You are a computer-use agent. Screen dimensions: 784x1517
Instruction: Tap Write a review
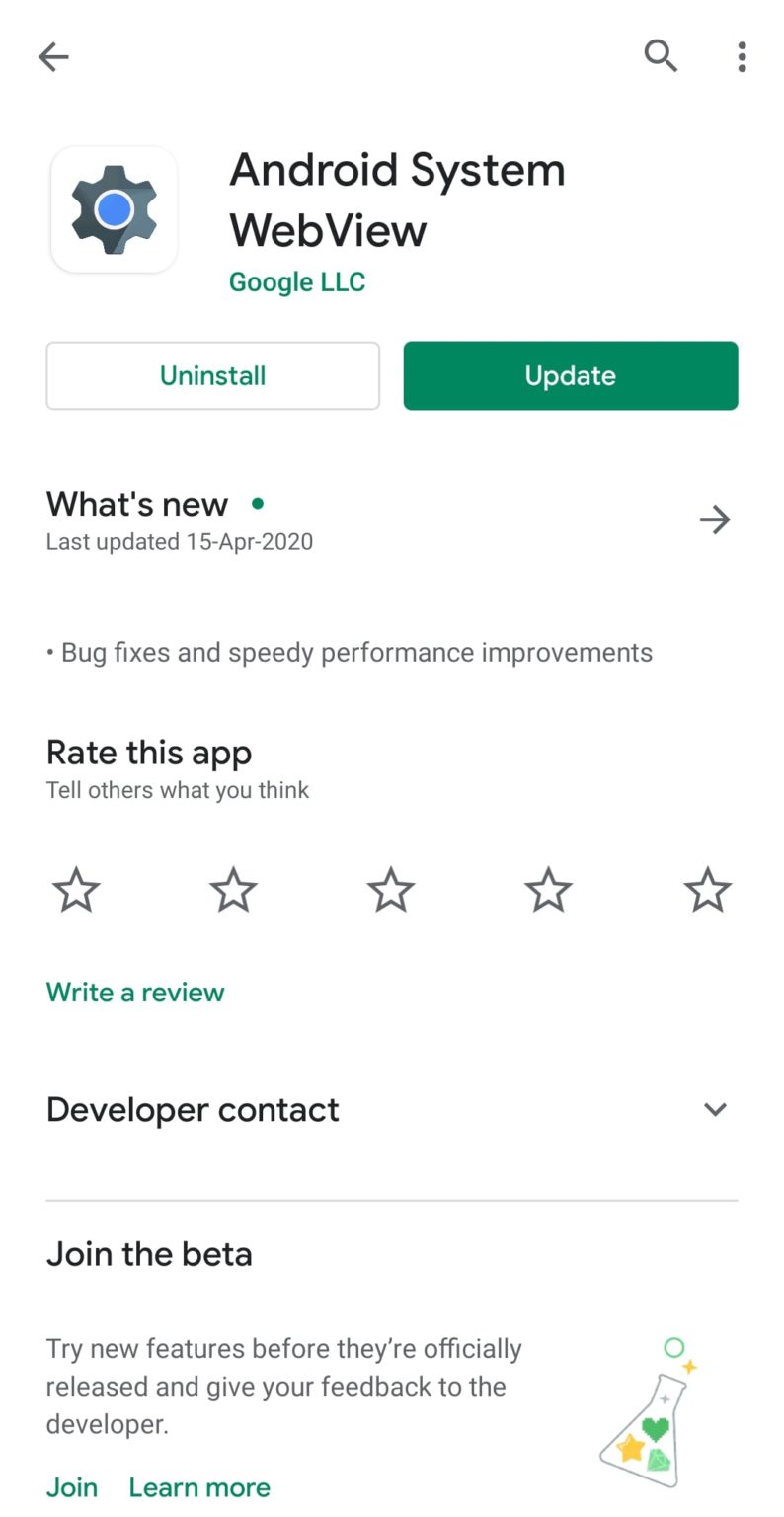point(135,993)
